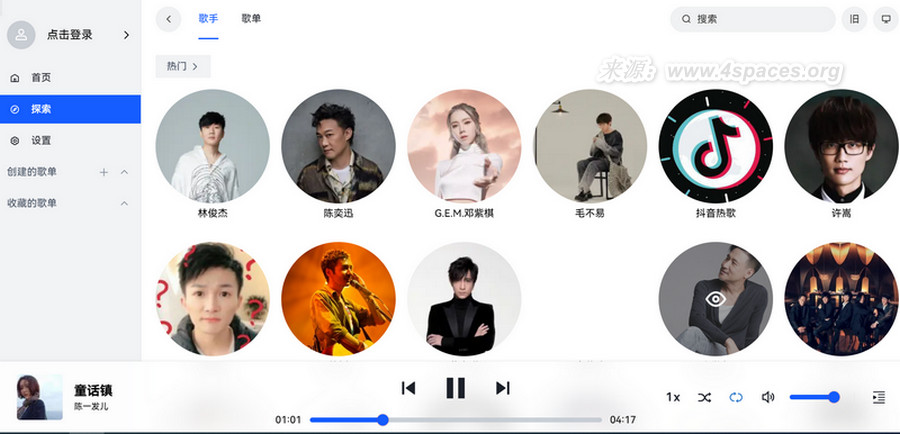Go back with the top arrow
The width and height of the screenshot is (900, 434).
[x=169, y=19]
